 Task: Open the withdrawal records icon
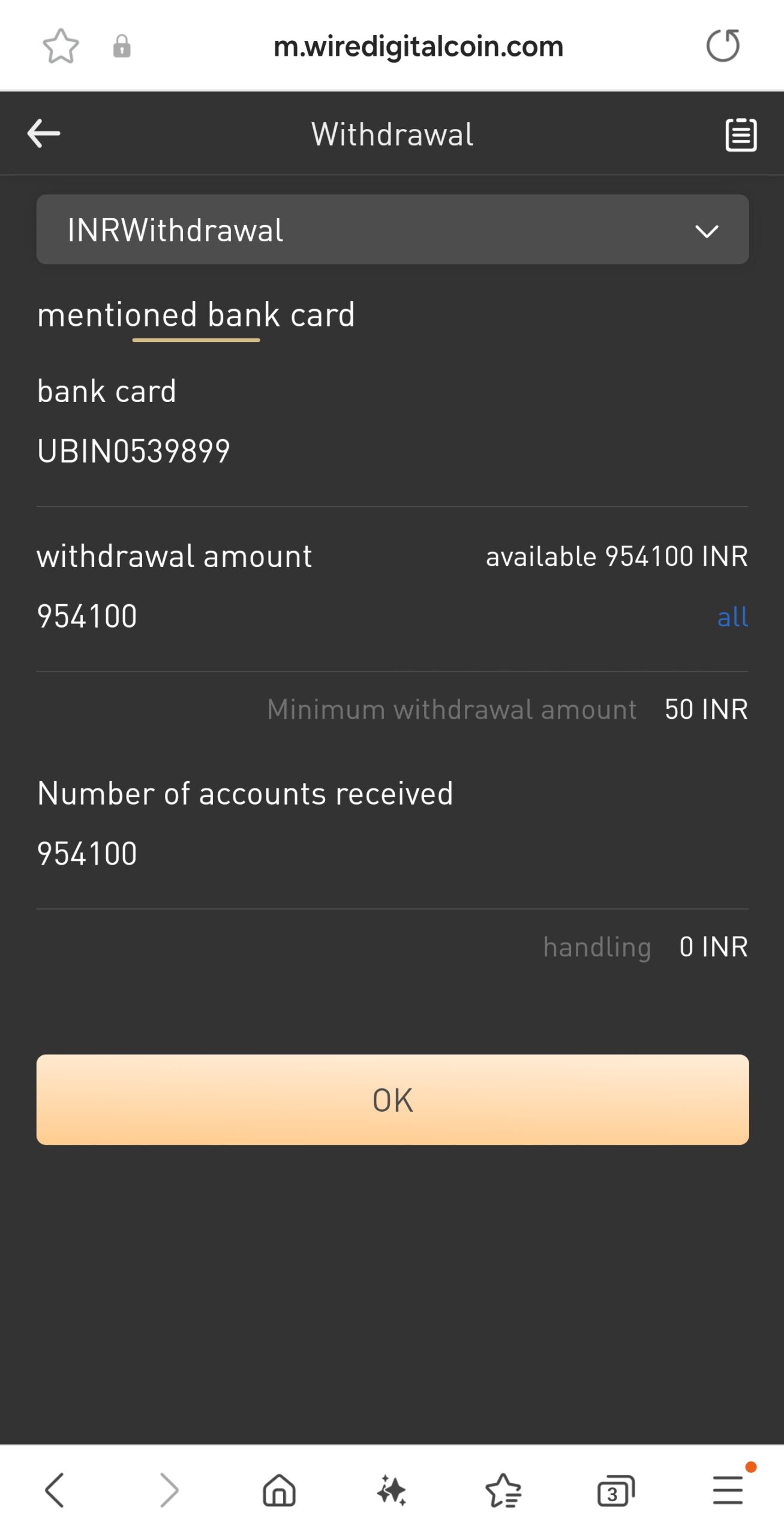point(740,134)
